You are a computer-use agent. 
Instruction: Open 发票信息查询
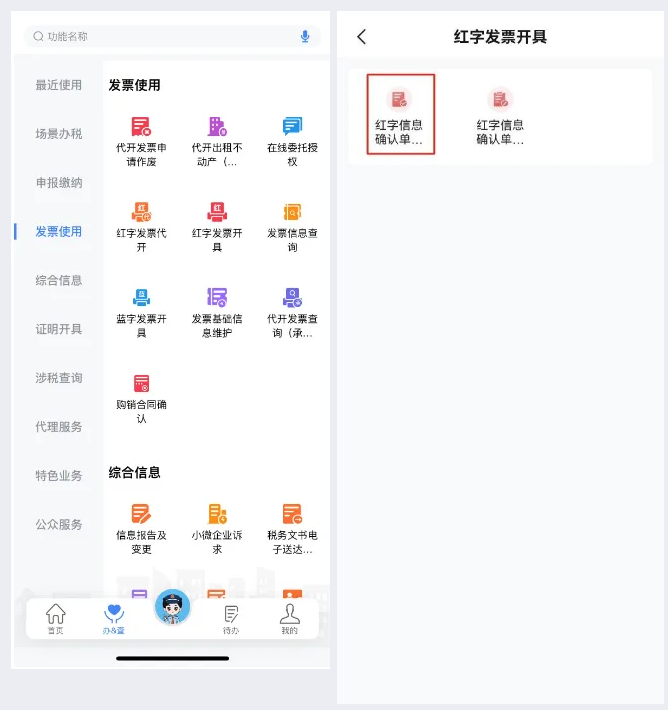click(x=292, y=226)
